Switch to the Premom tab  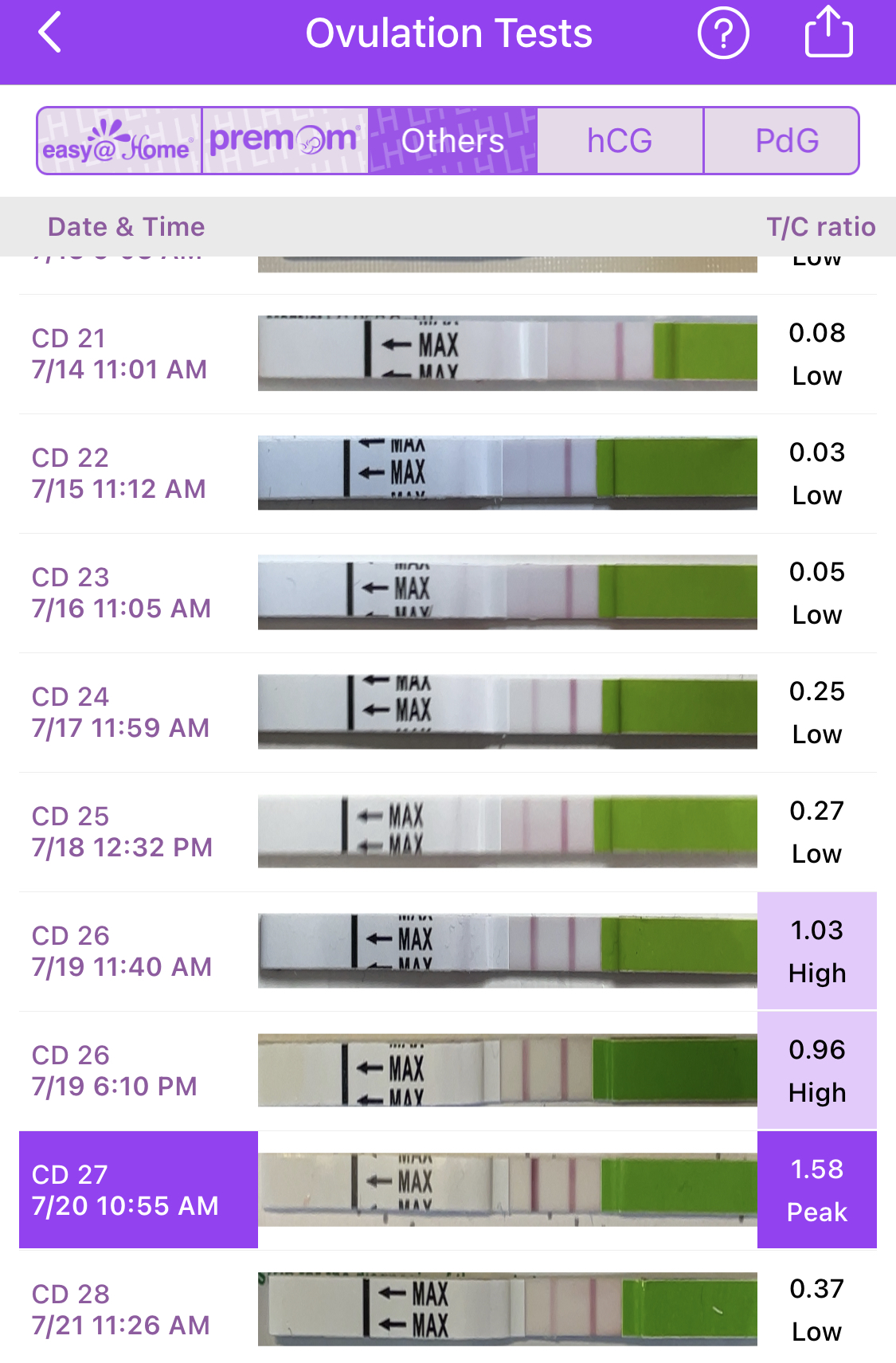(x=285, y=141)
